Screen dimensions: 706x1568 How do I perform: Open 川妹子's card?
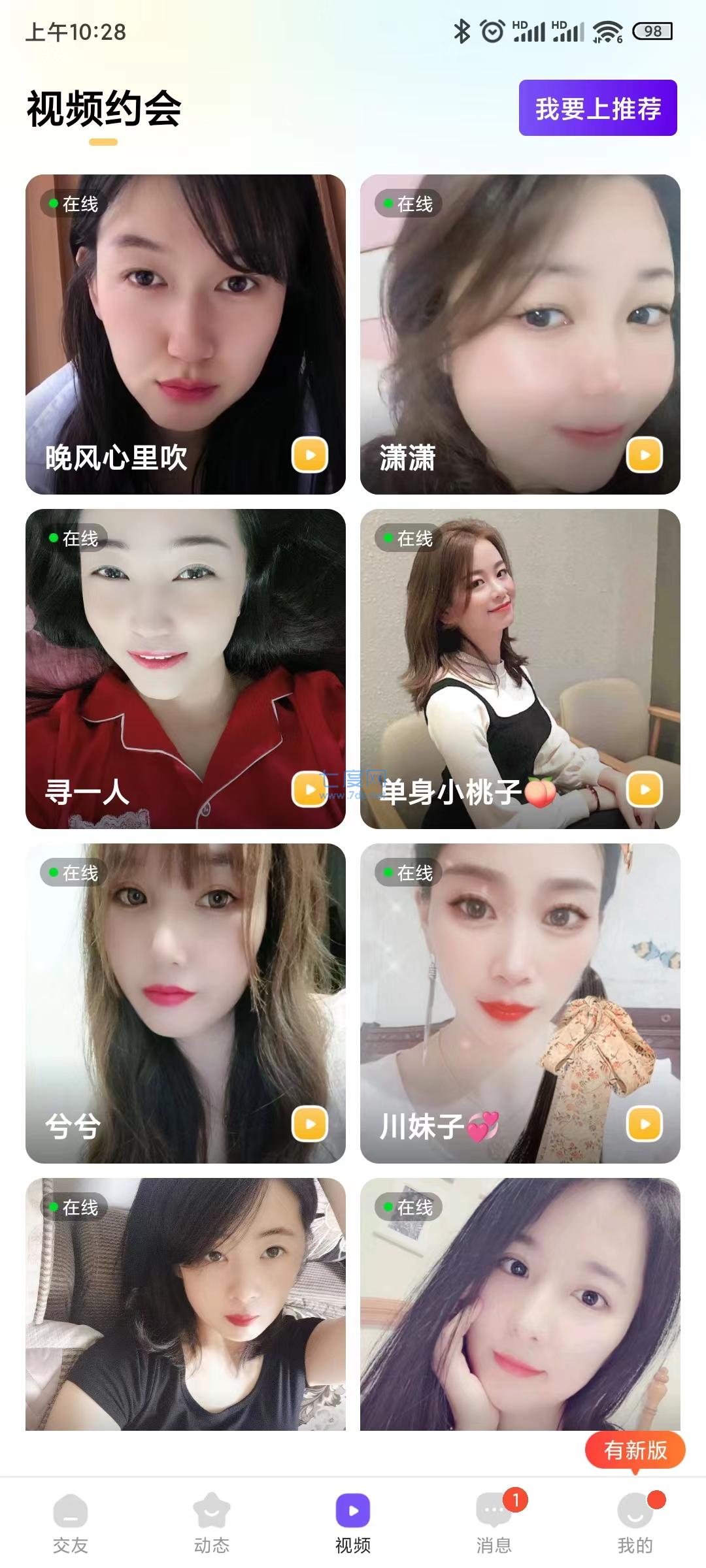(x=520, y=1002)
